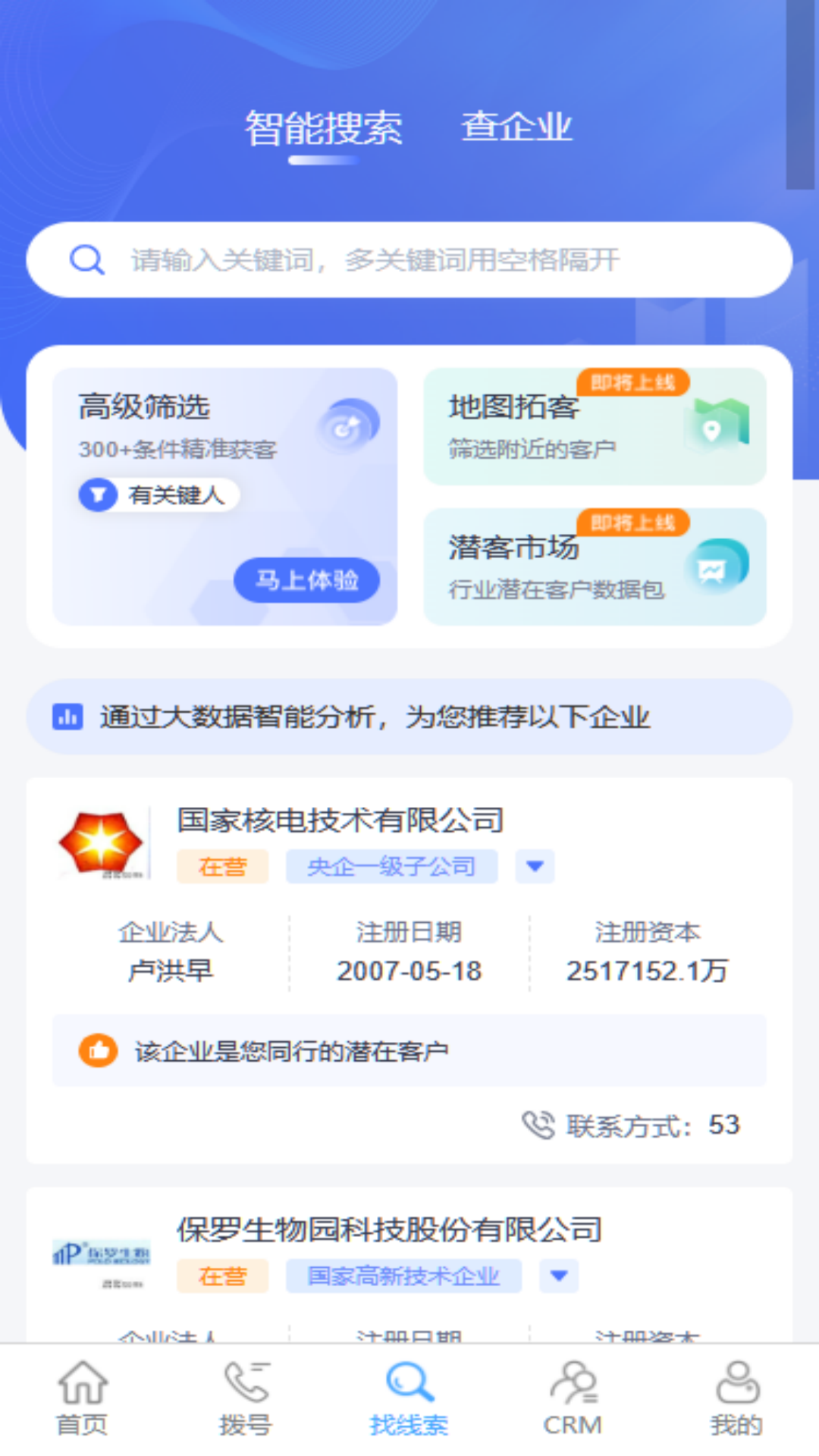Toggle the 有关键人 filter chip
Image resolution: width=819 pixels, height=1456 pixels.
point(158,494)
